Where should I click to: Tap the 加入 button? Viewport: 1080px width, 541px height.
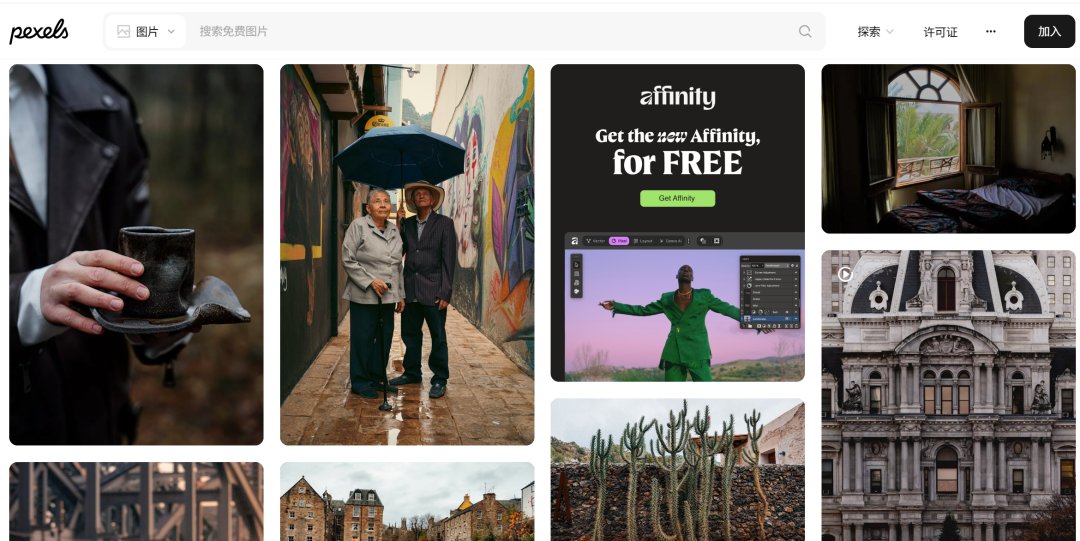(x=1049, y=31)
